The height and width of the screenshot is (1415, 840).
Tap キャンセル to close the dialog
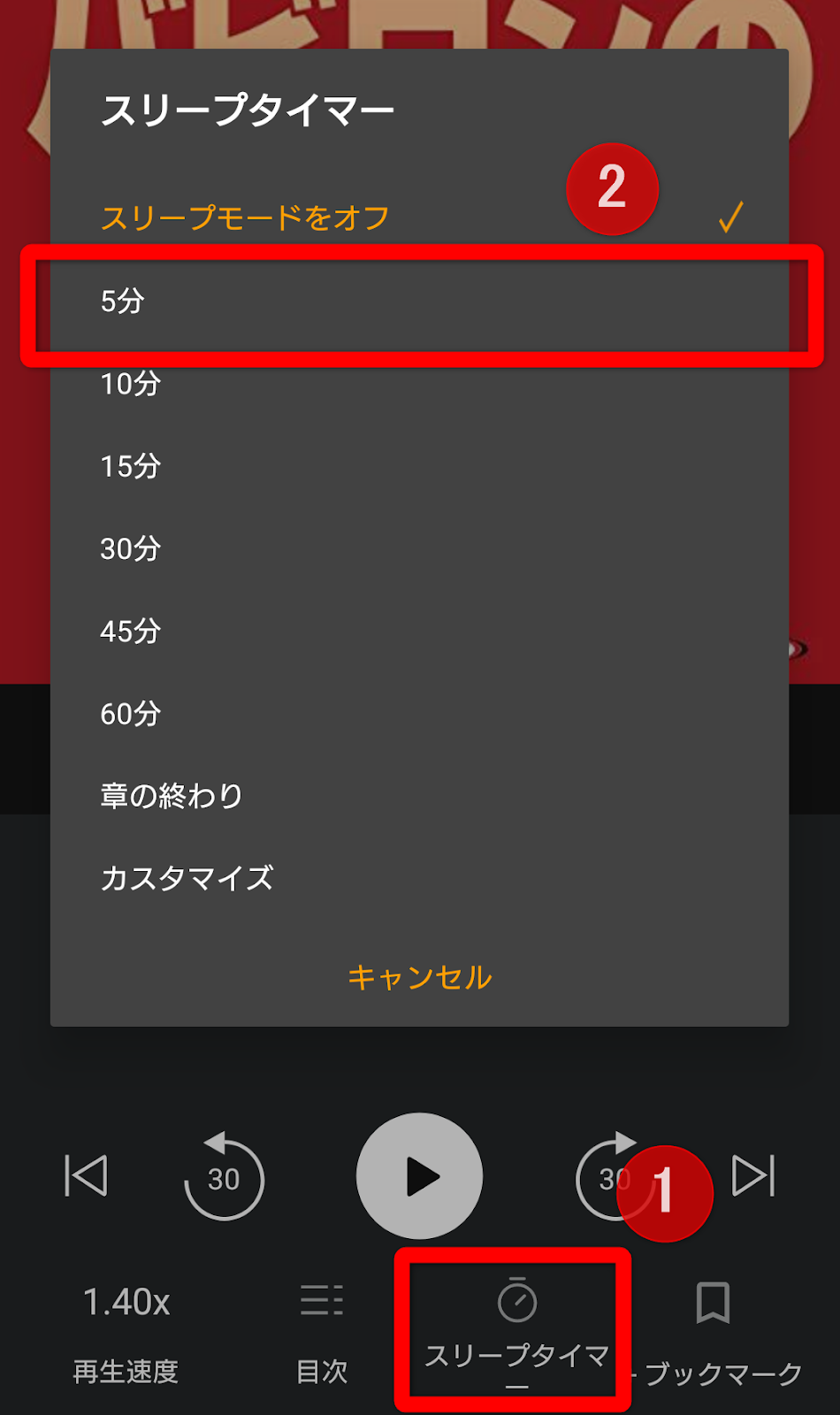coord(419,977)
